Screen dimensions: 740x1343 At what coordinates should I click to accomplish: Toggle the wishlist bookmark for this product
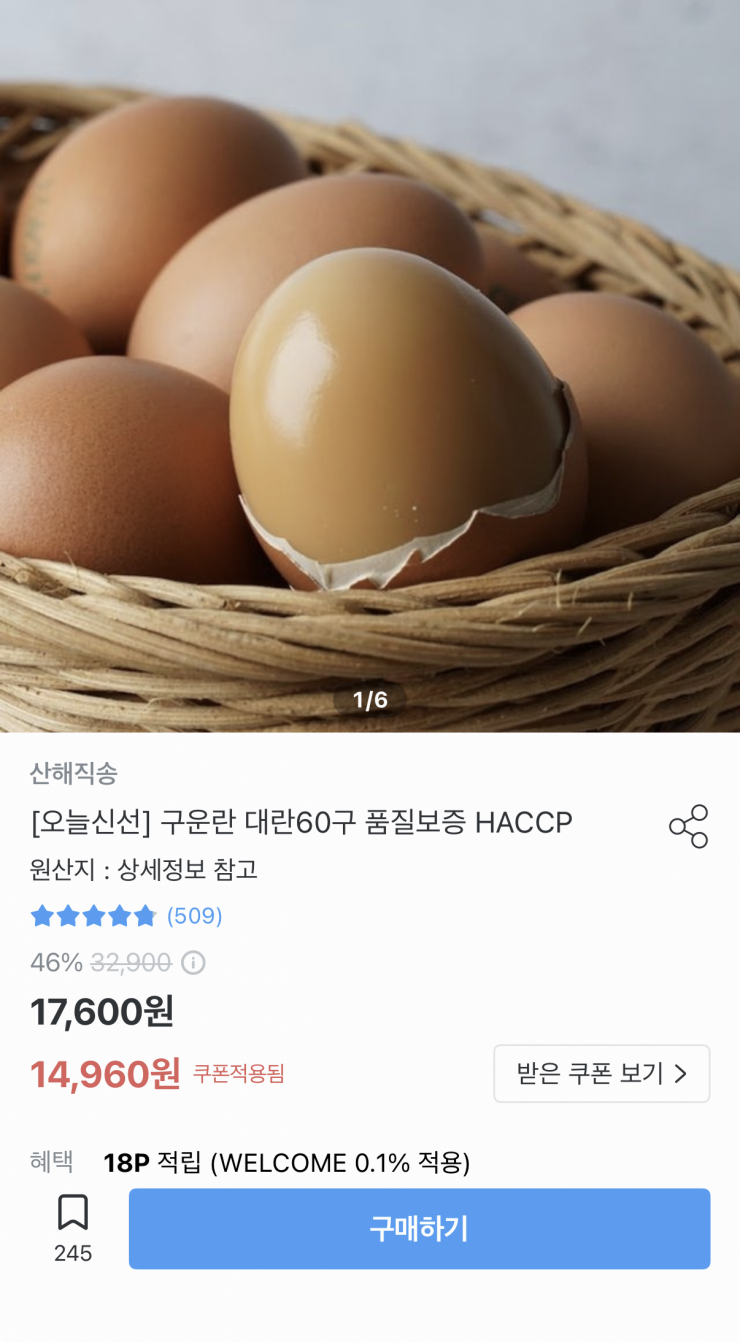(x=74, y=1215)
